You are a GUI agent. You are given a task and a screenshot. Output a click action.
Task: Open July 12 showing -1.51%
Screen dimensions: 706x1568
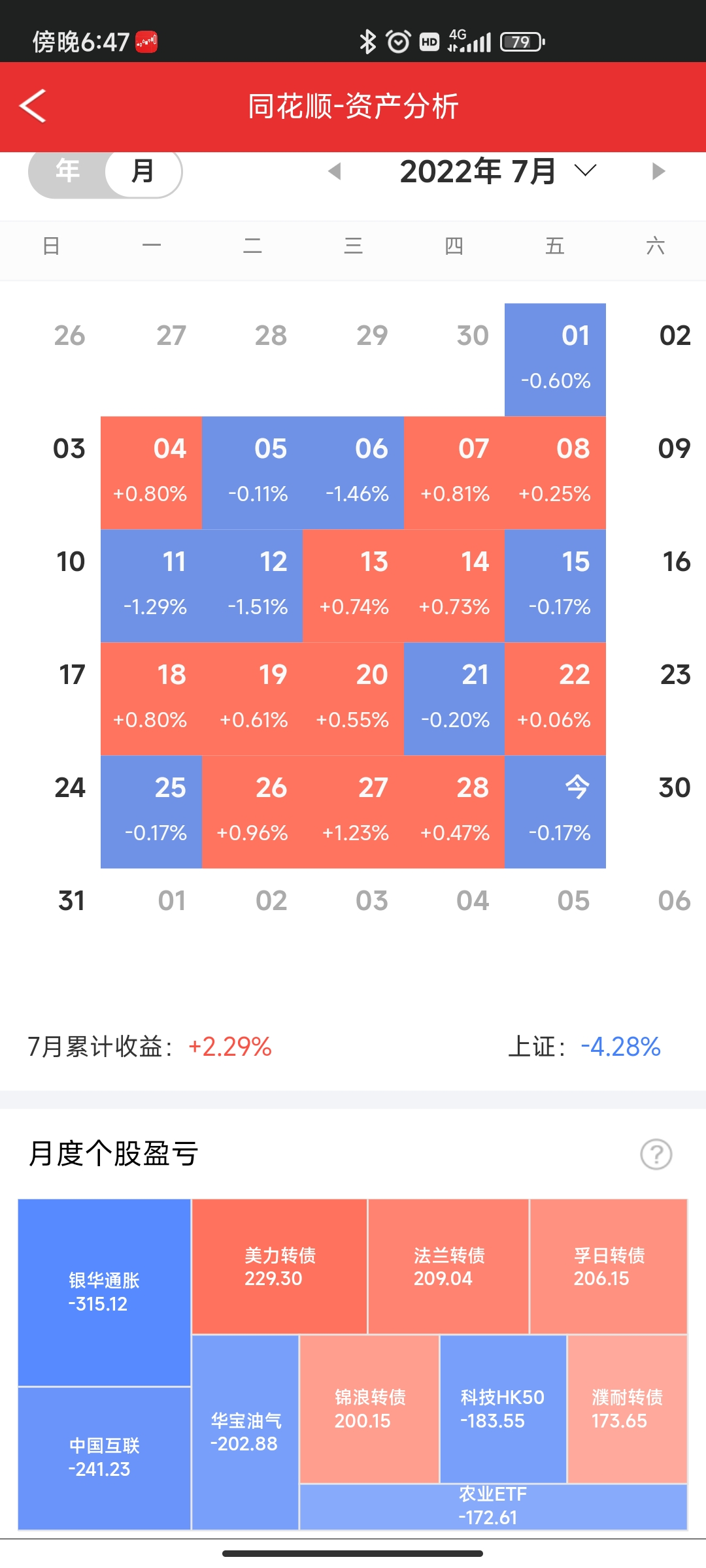252,585
